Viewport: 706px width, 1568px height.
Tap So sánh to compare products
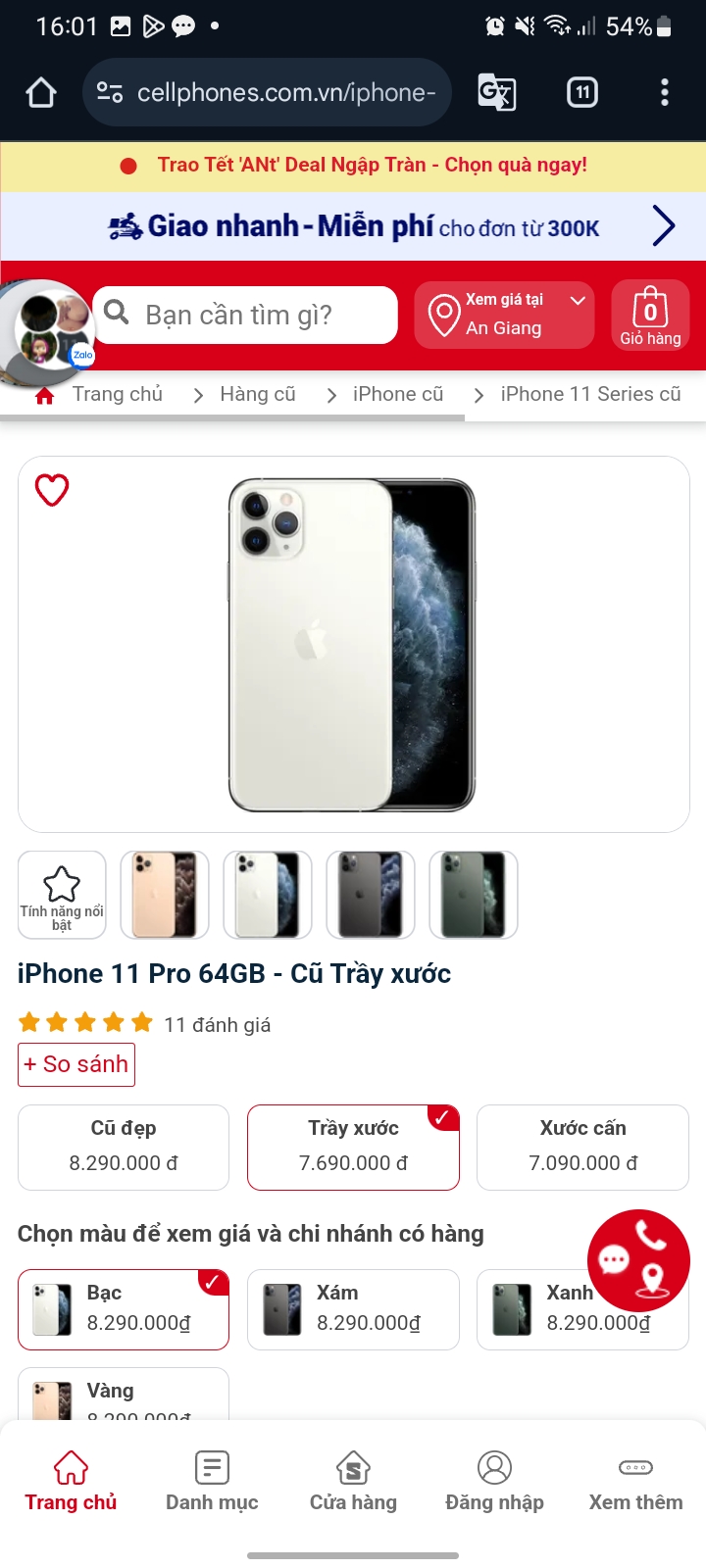click(76, 1064)
